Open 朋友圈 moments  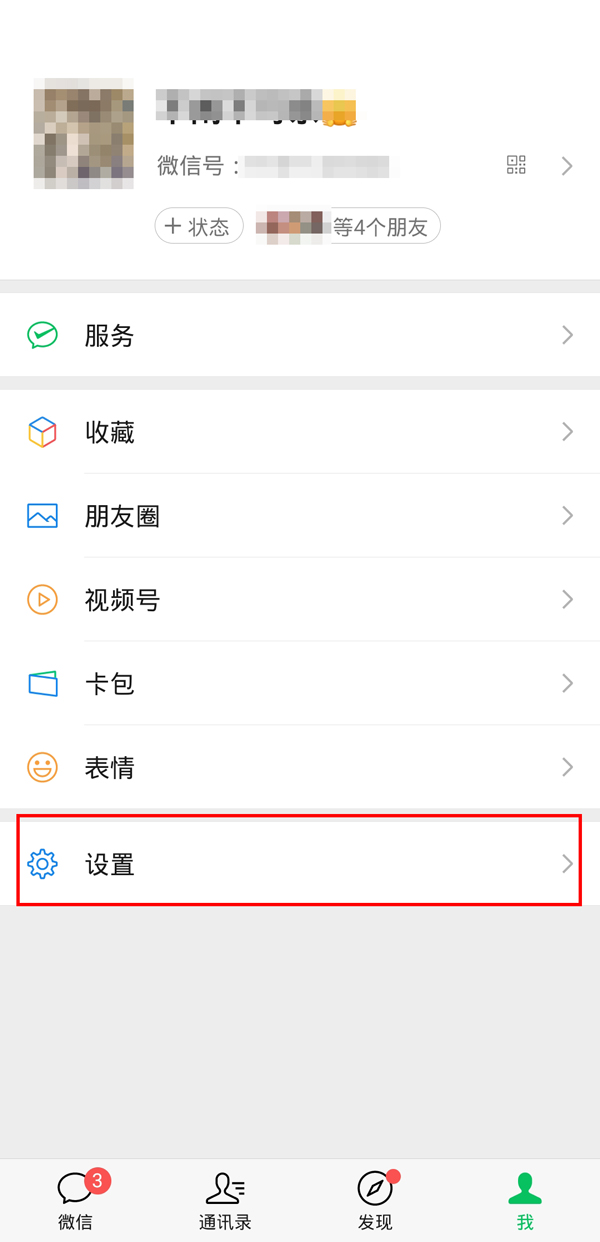(300, 516)
